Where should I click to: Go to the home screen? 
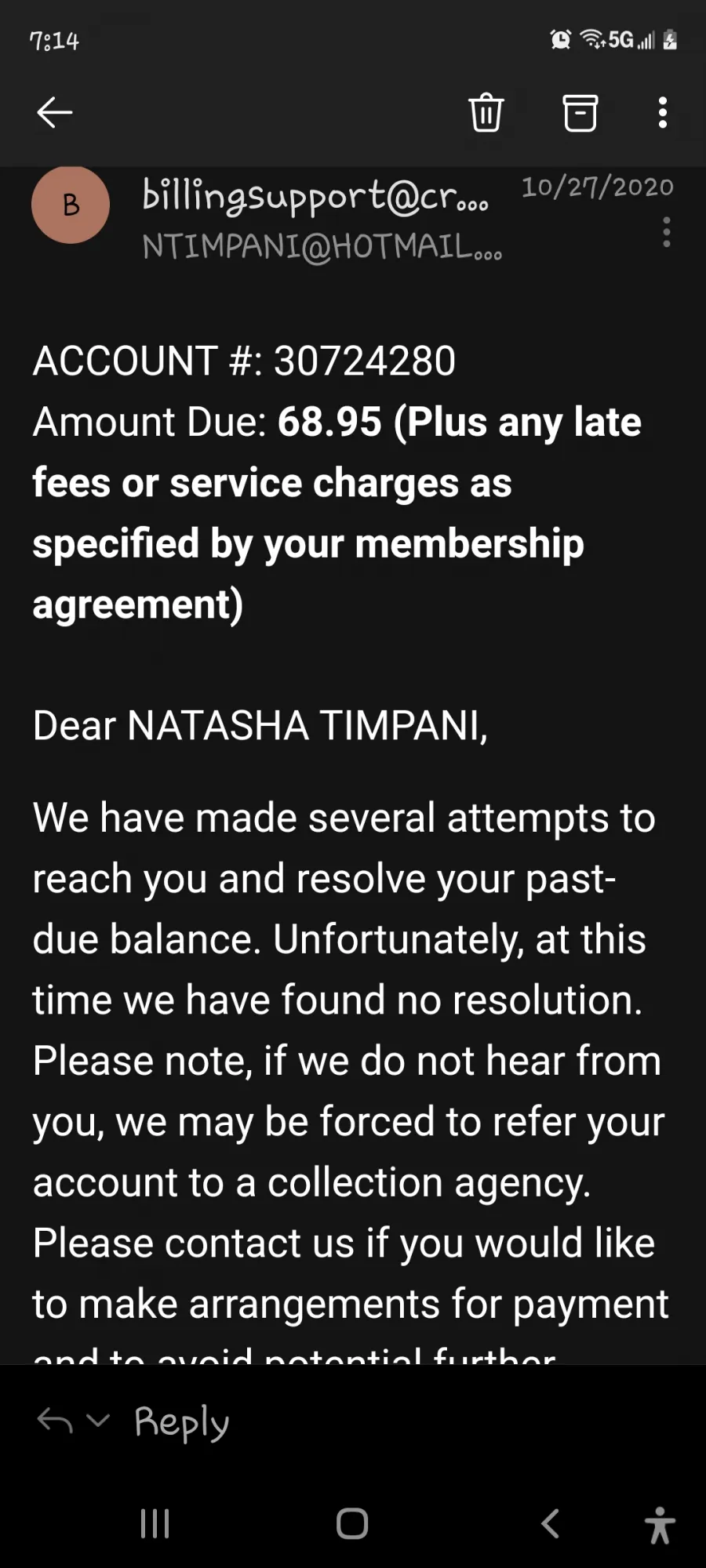pyautogui.click(x=352, y=1523)
